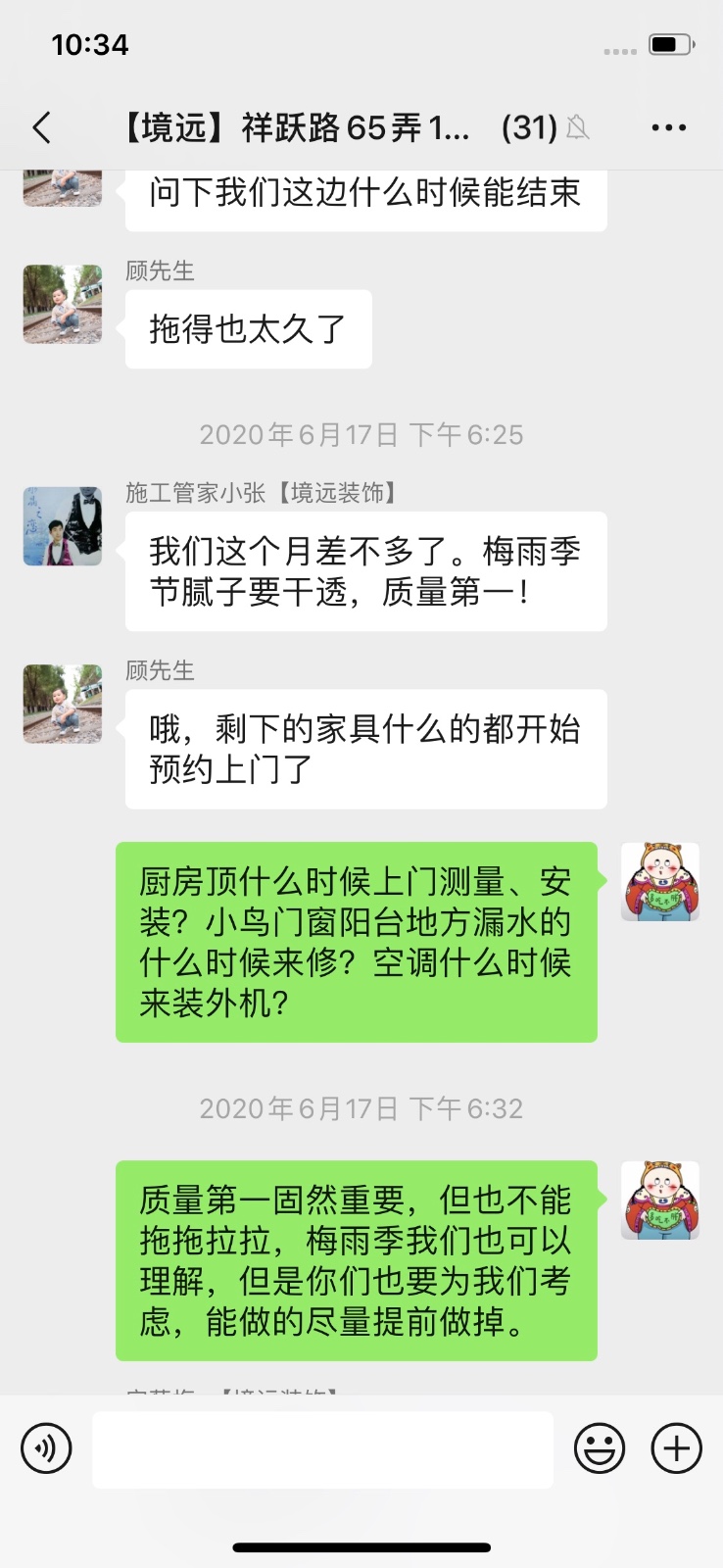Open my avatar beside the 厨房顶 message
Viewport: 723px width, 1568px height.
click(660, 881)
